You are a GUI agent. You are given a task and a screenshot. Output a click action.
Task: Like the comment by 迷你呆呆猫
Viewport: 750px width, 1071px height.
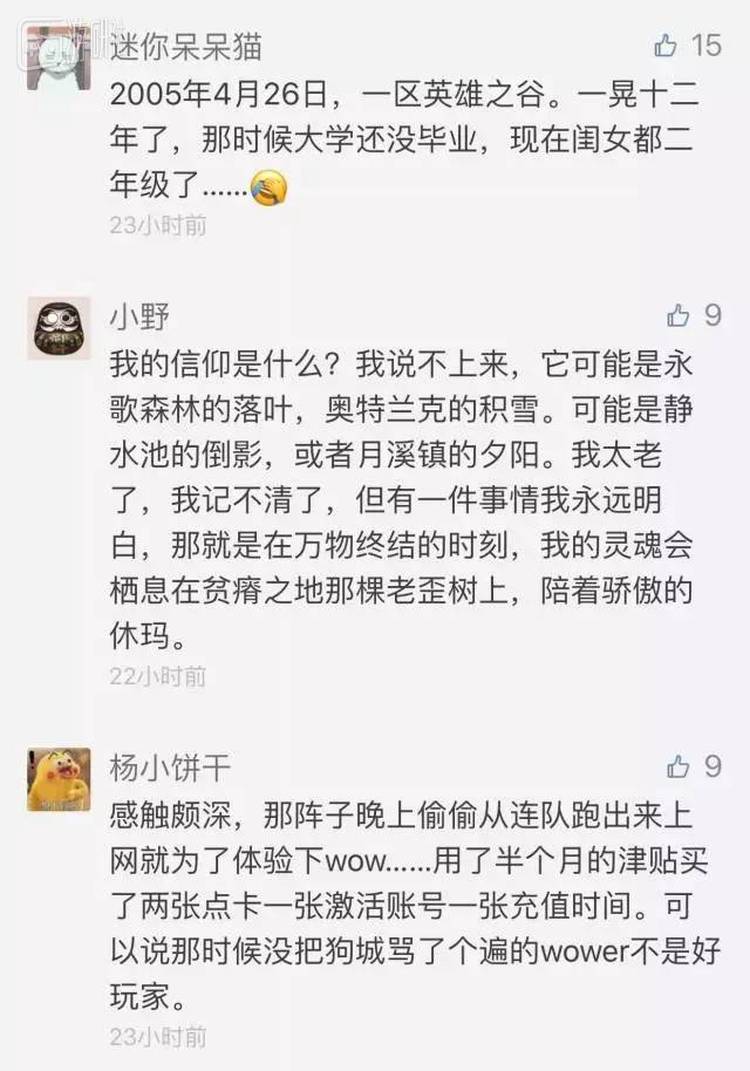point(666,45)
